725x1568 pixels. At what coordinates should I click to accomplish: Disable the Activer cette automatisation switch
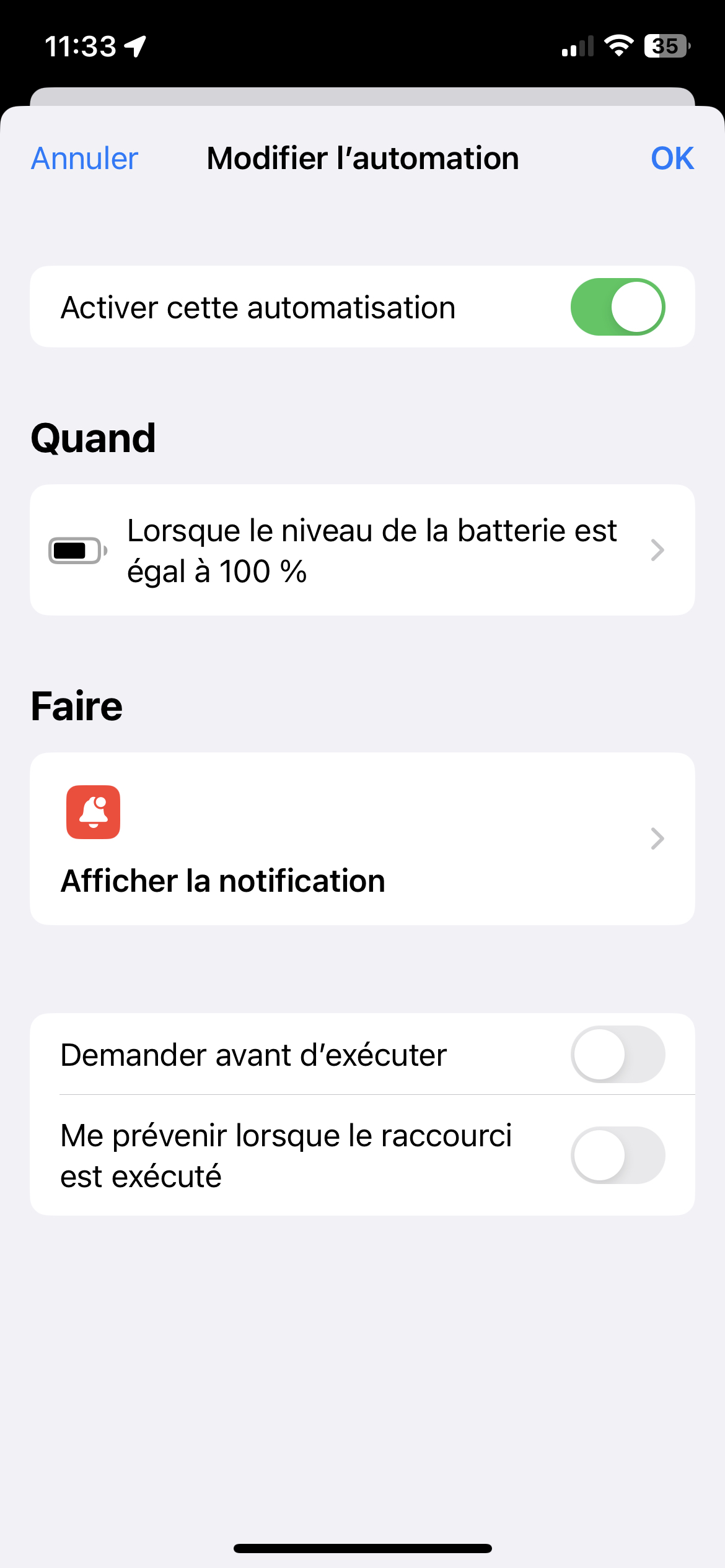click(x=617, y=307)
